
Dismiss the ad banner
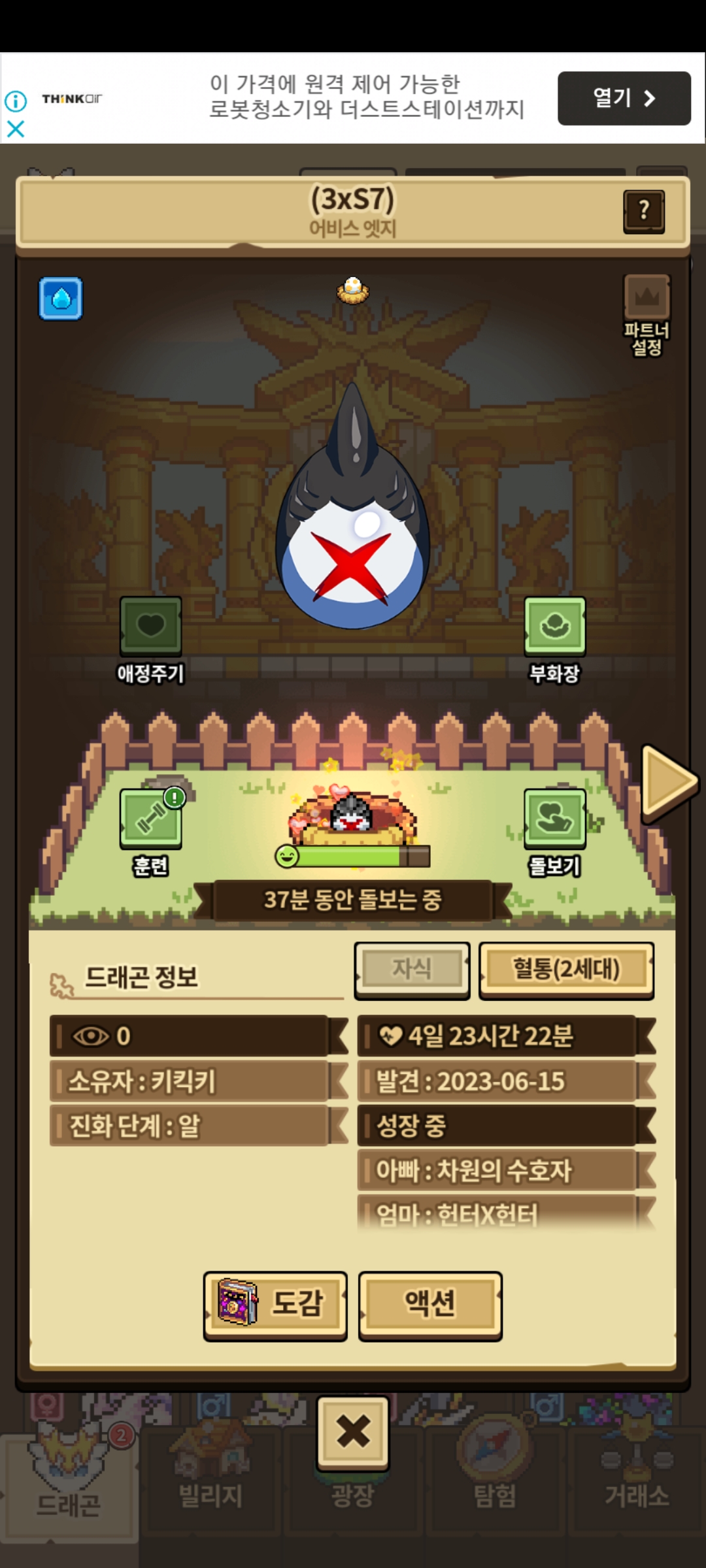click(x=16, y=129)
